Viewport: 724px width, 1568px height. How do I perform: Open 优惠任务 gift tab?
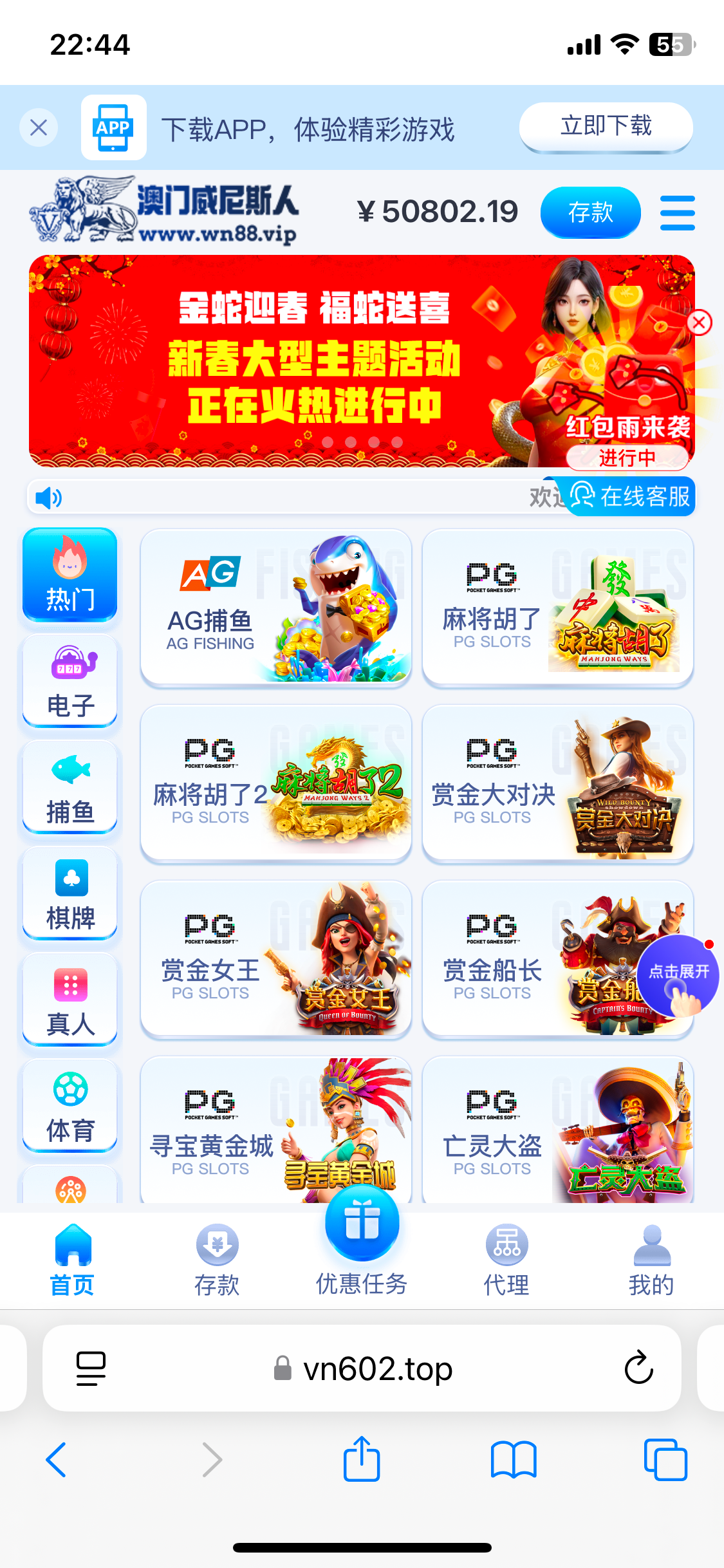362,1242
